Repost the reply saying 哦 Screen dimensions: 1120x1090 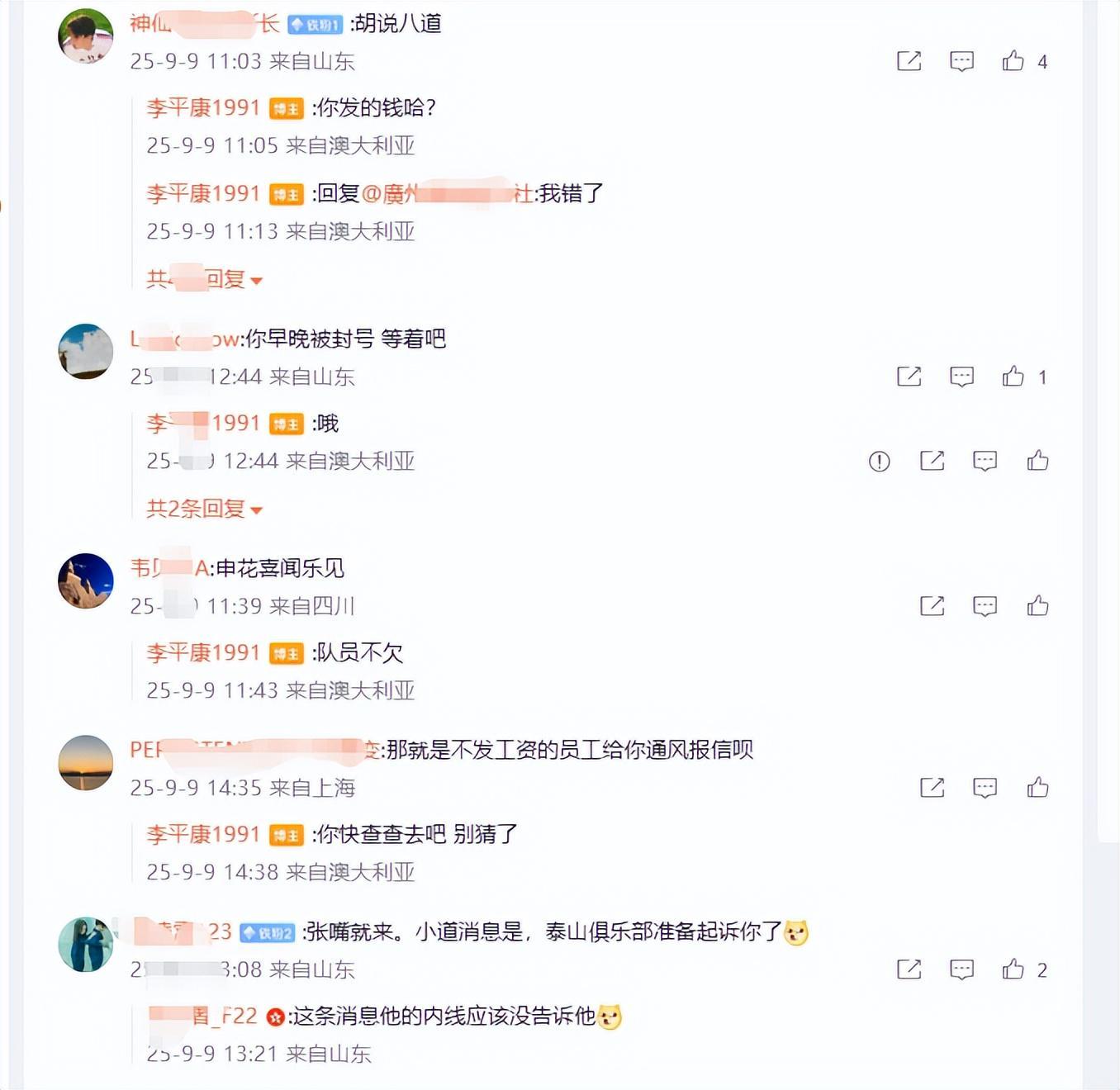click(932, 461)
